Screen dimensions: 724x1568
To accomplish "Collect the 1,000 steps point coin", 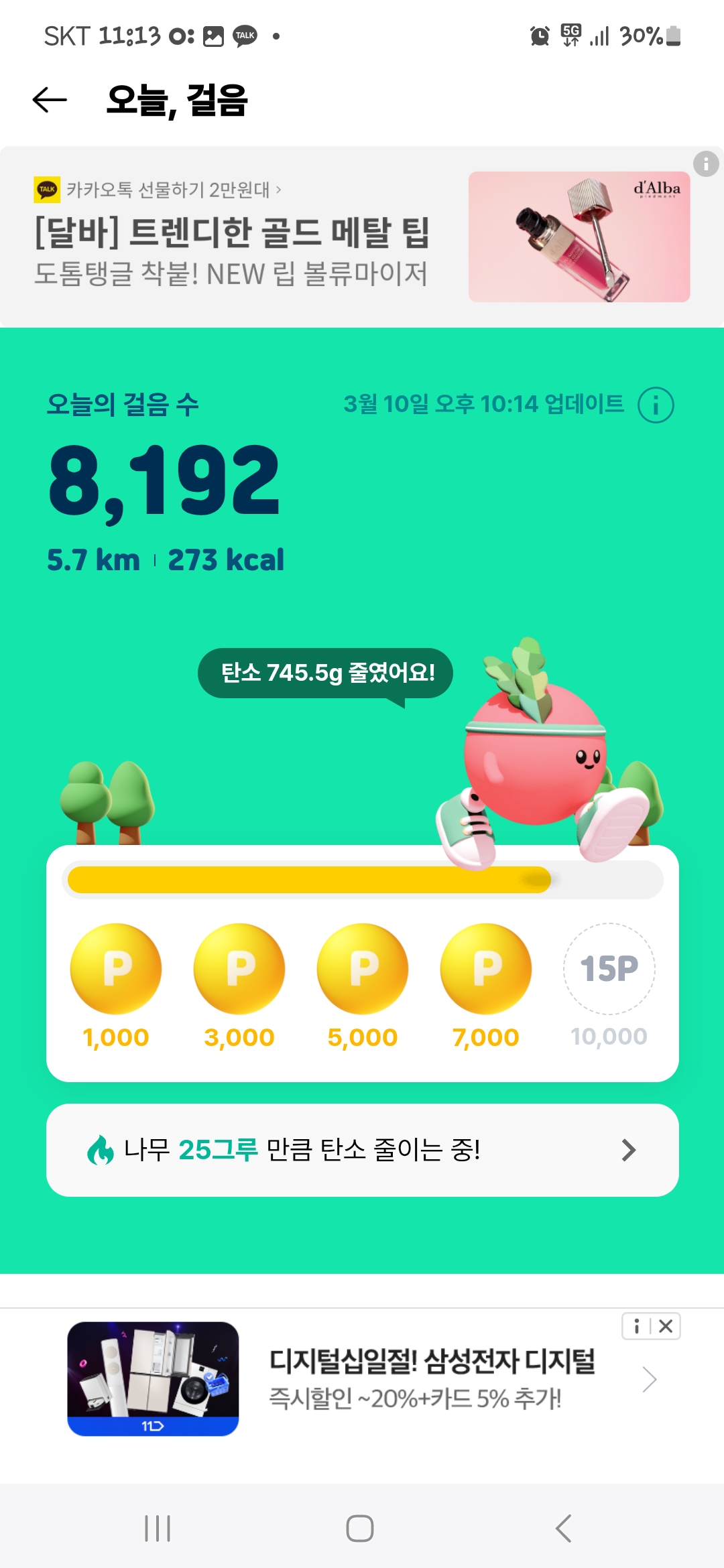I will [116, 969].
